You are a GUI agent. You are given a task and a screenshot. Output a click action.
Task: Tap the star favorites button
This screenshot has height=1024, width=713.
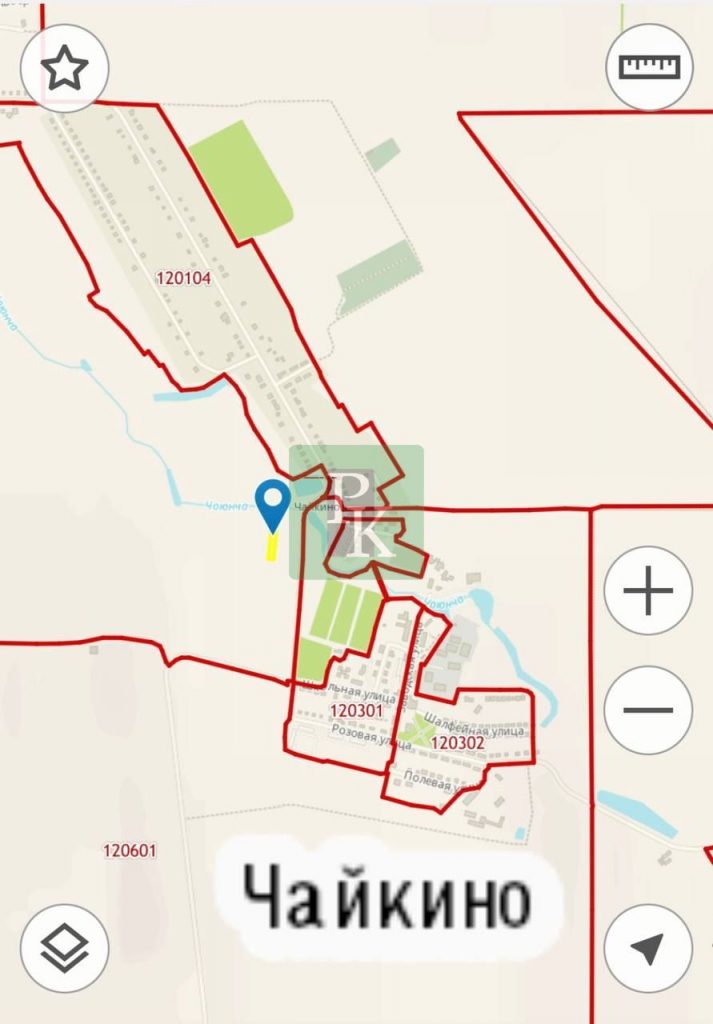(x=65, y=68)
